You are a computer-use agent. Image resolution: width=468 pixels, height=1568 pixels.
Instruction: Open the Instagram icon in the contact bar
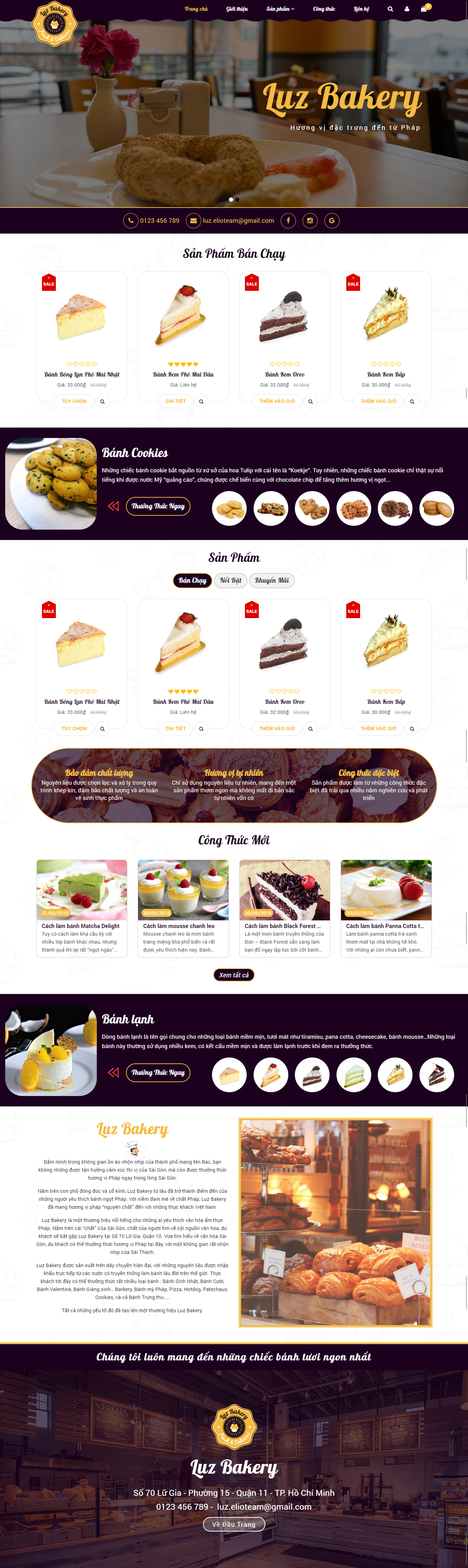[310, 220]
